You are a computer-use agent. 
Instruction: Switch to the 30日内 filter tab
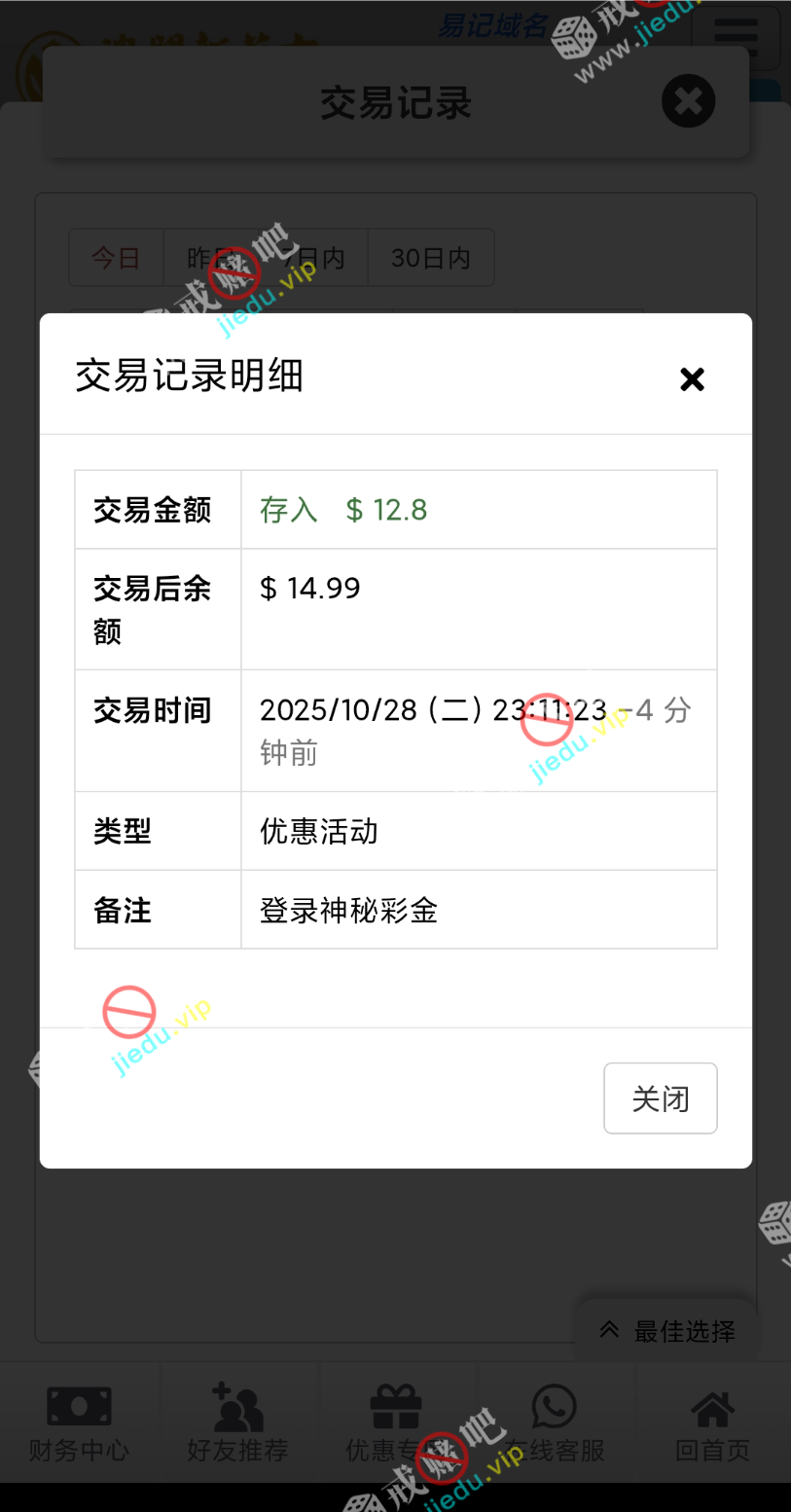430,258
